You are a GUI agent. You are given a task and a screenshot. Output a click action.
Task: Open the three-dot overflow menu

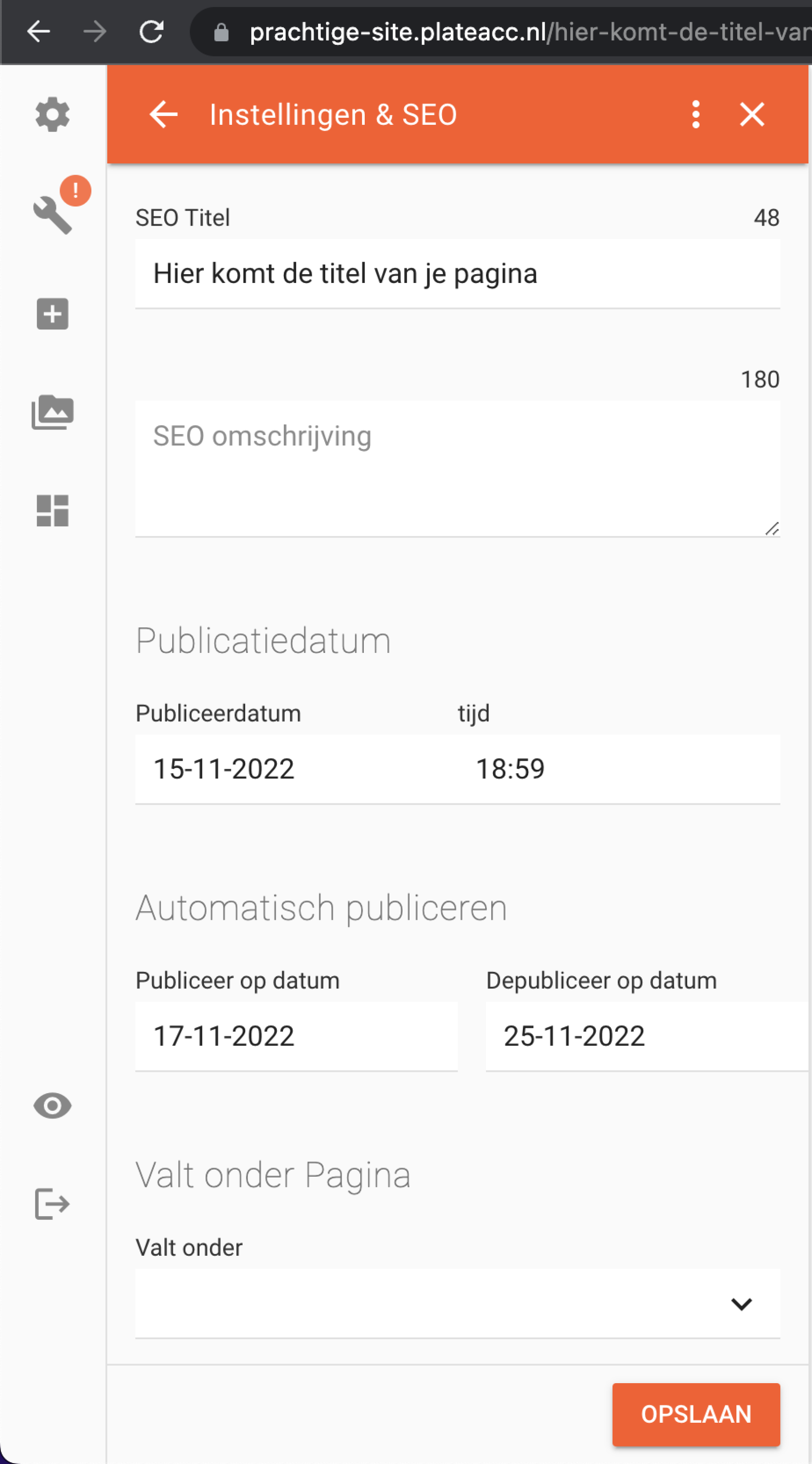pos(696,114)
